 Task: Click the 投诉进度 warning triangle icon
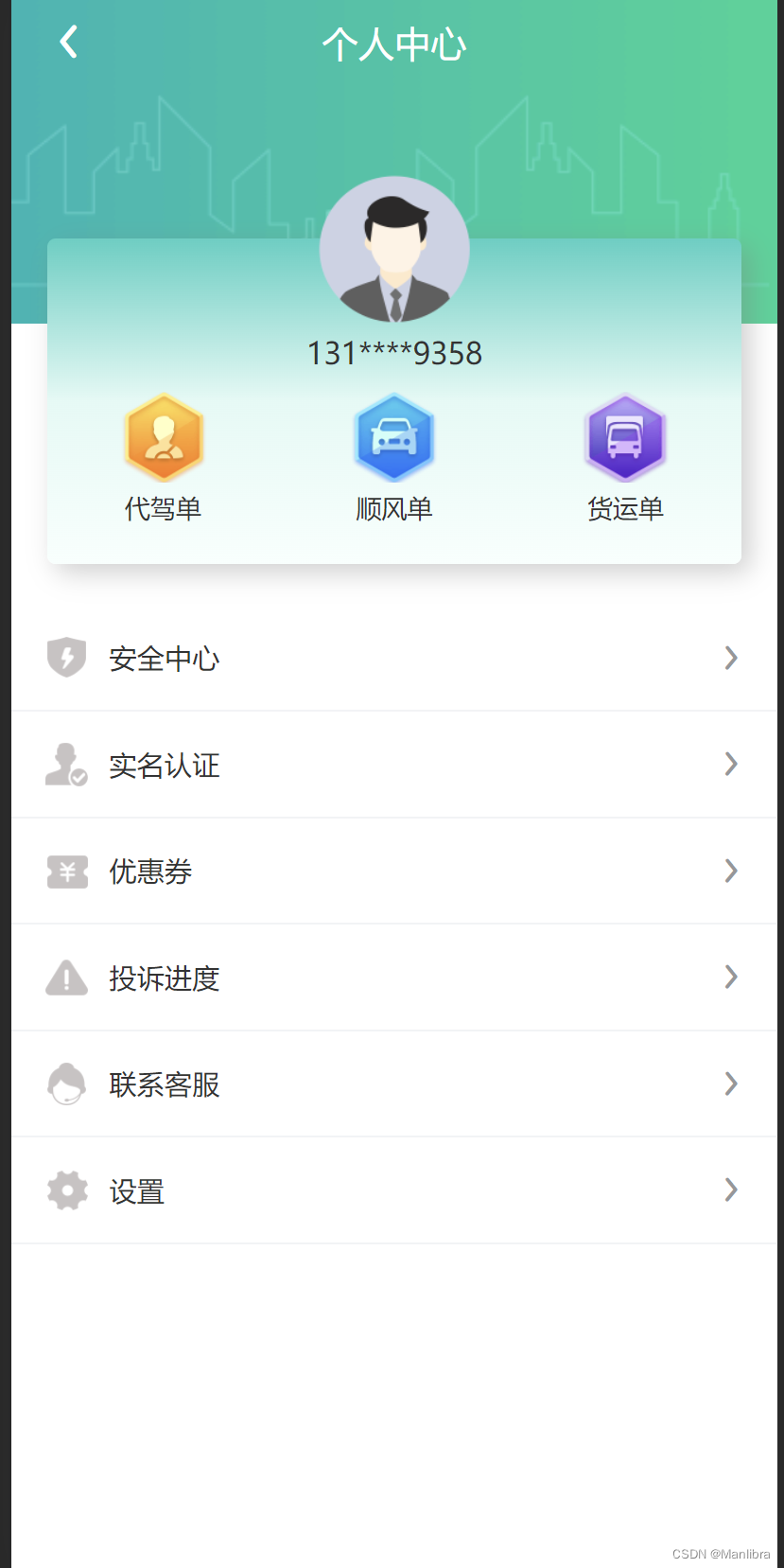[x=66, y=977]
